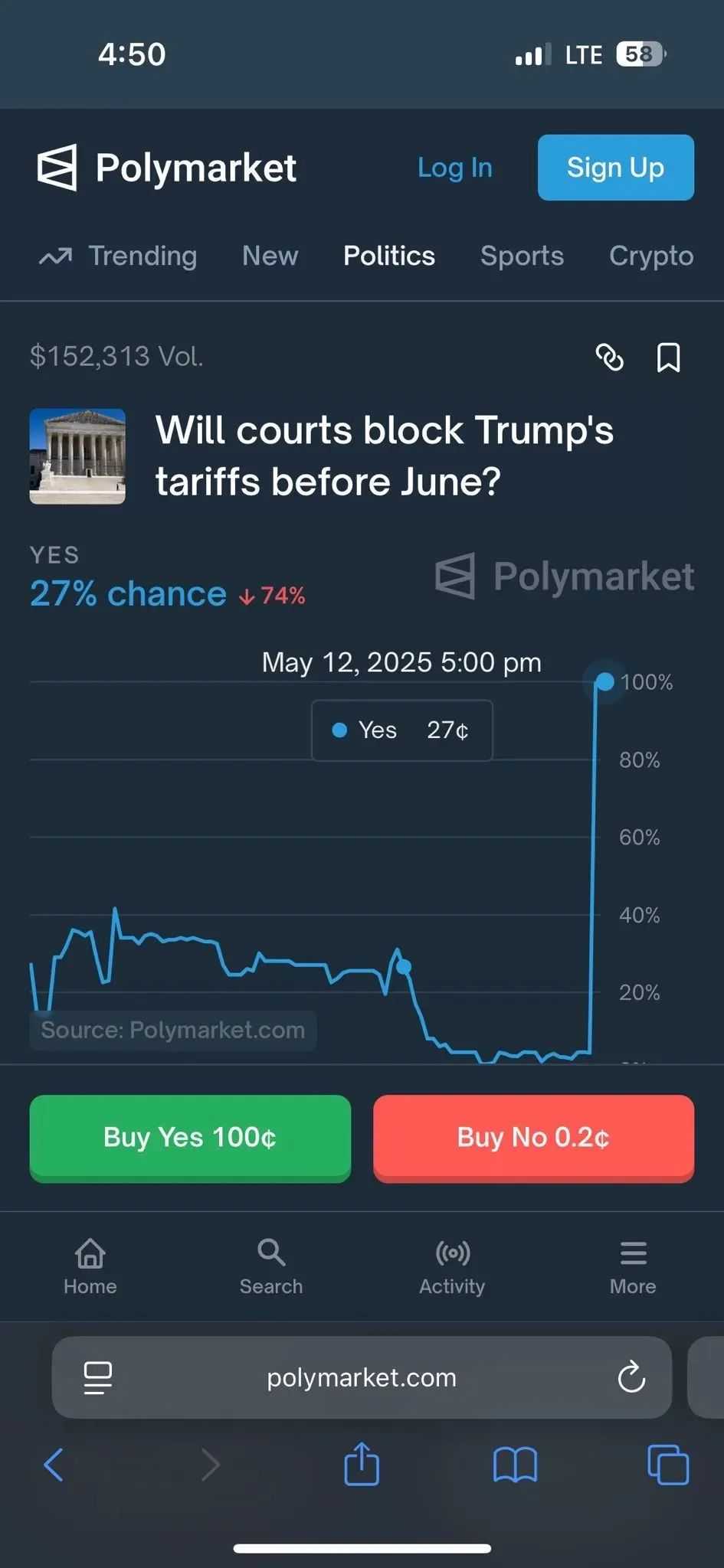Viewport: 724px width, 1568px height.
Task: Go to Home in bottom navigation
Action: (90, 1266)
